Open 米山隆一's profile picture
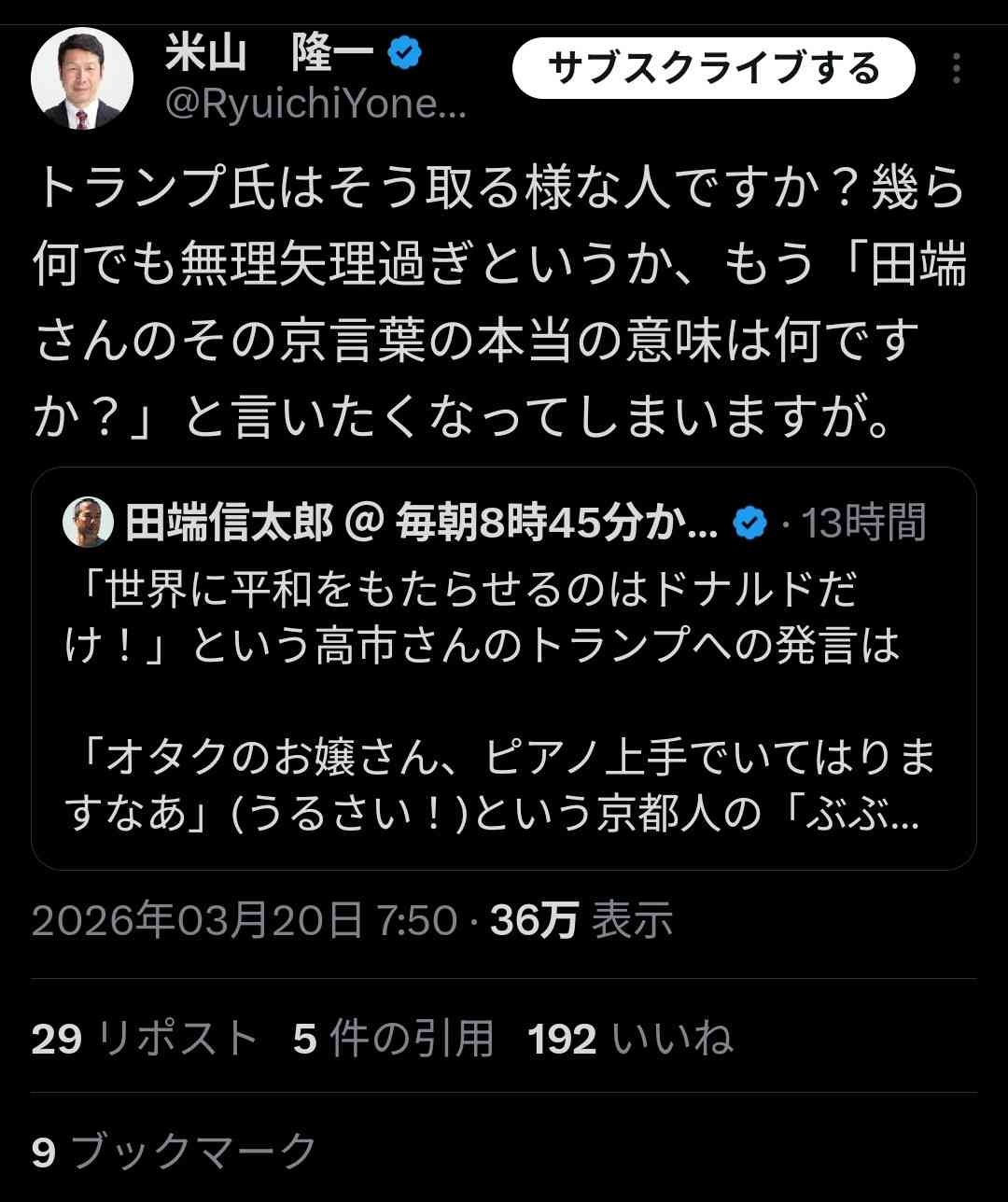Screen dimensions: 1008x1202 pyautogui.click(x=82, y=79)
